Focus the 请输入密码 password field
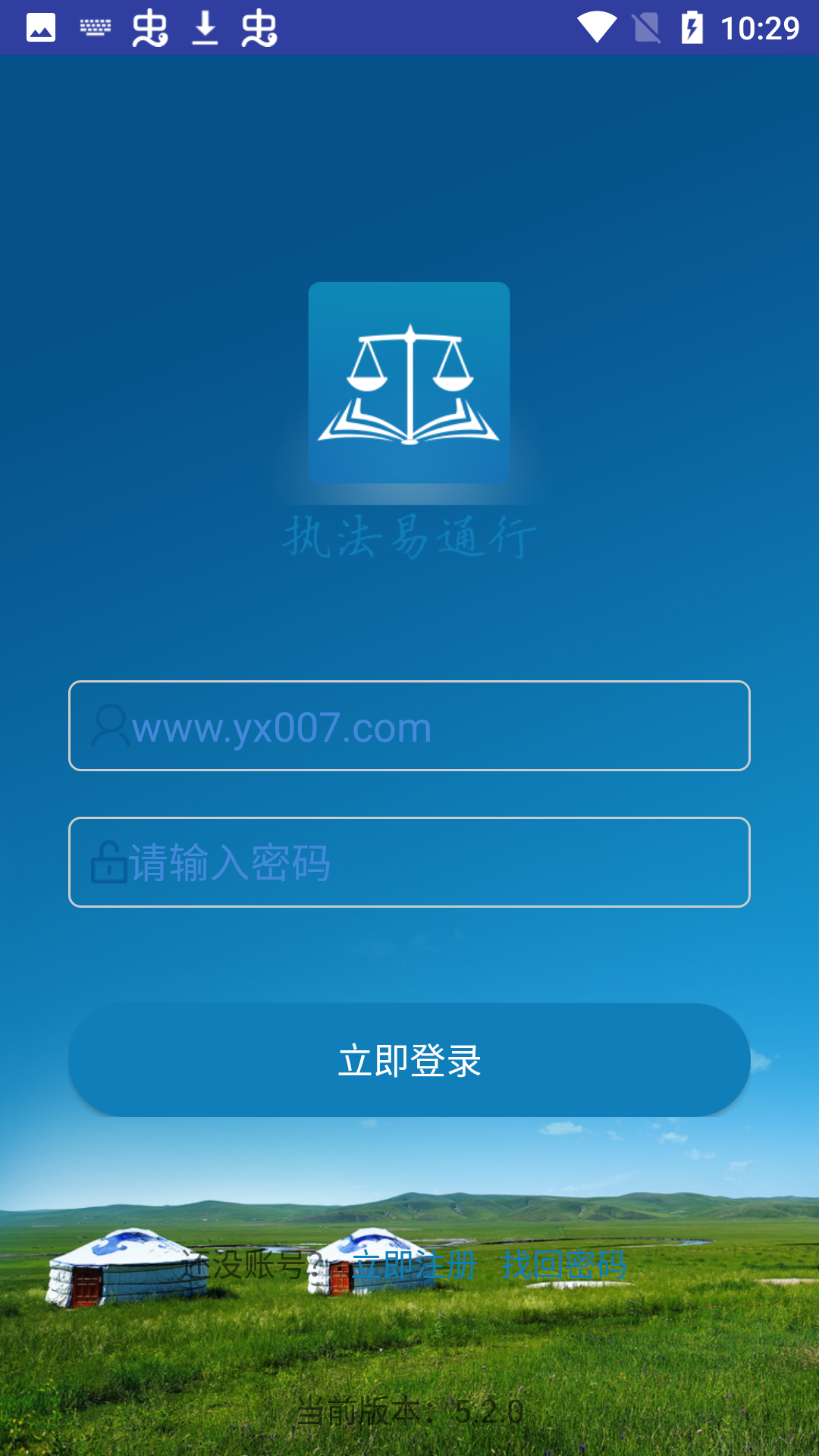819x1456 pixels. pyautogui.click(x=409, y=863)
